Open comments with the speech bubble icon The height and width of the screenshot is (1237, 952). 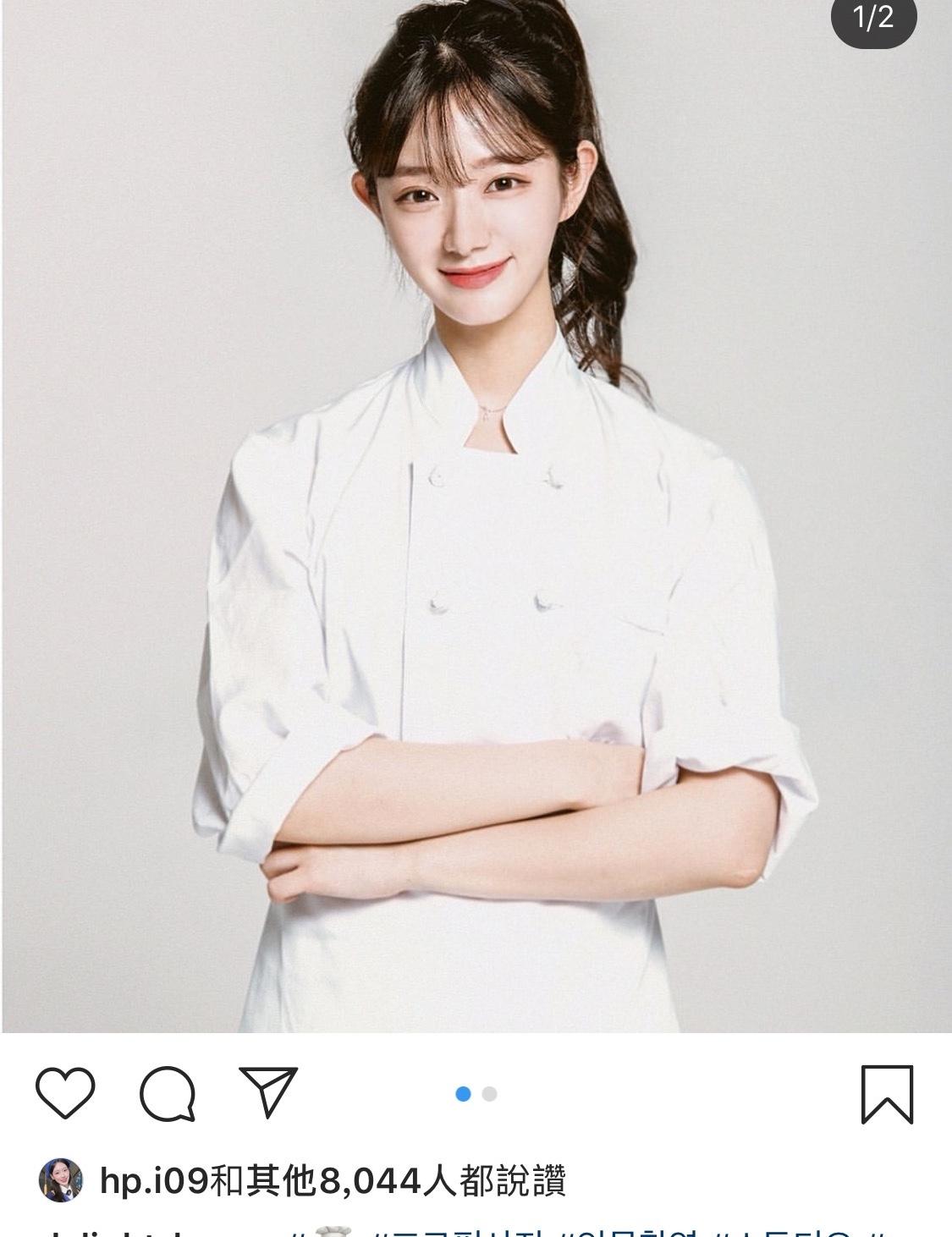click(x=168, y=1094)
